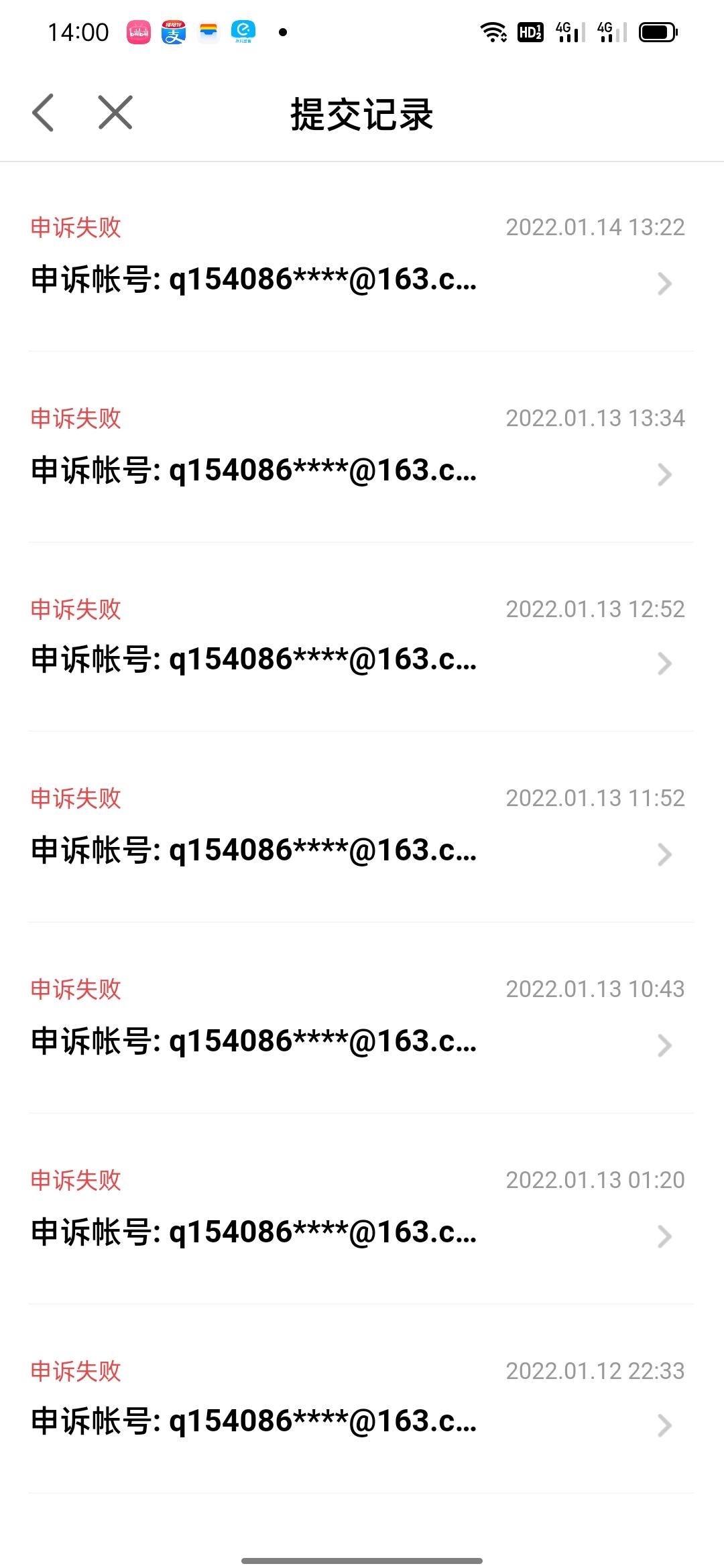Open the appeal record from 2022.01.14 13:22
Image resolution: width=724 pixels, height=1568 pixels.
tap(361, 257)
